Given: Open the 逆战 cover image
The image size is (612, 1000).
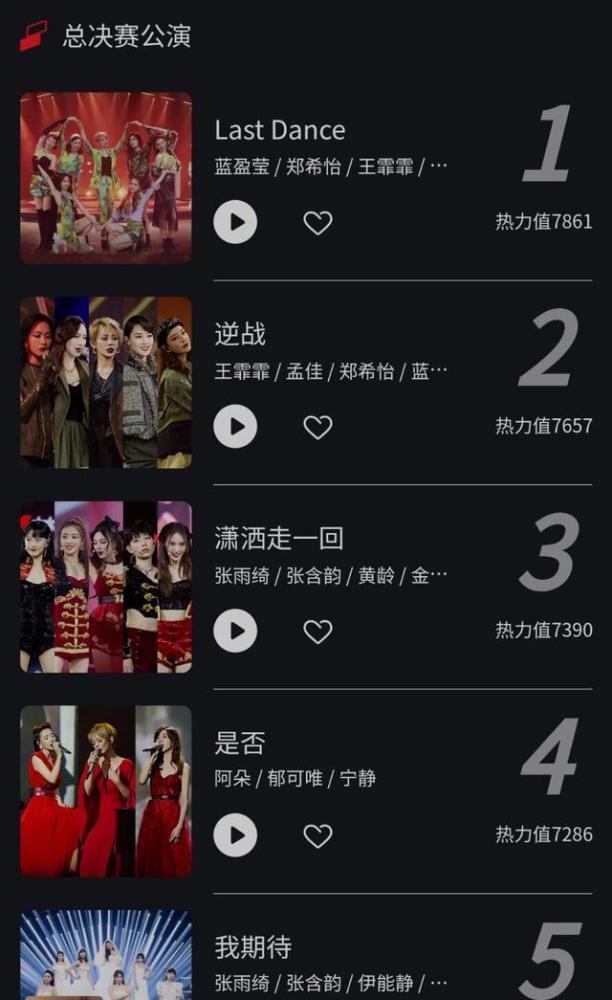Looking at the screenshot, I should pyautogui.click(x=106, y=382).
